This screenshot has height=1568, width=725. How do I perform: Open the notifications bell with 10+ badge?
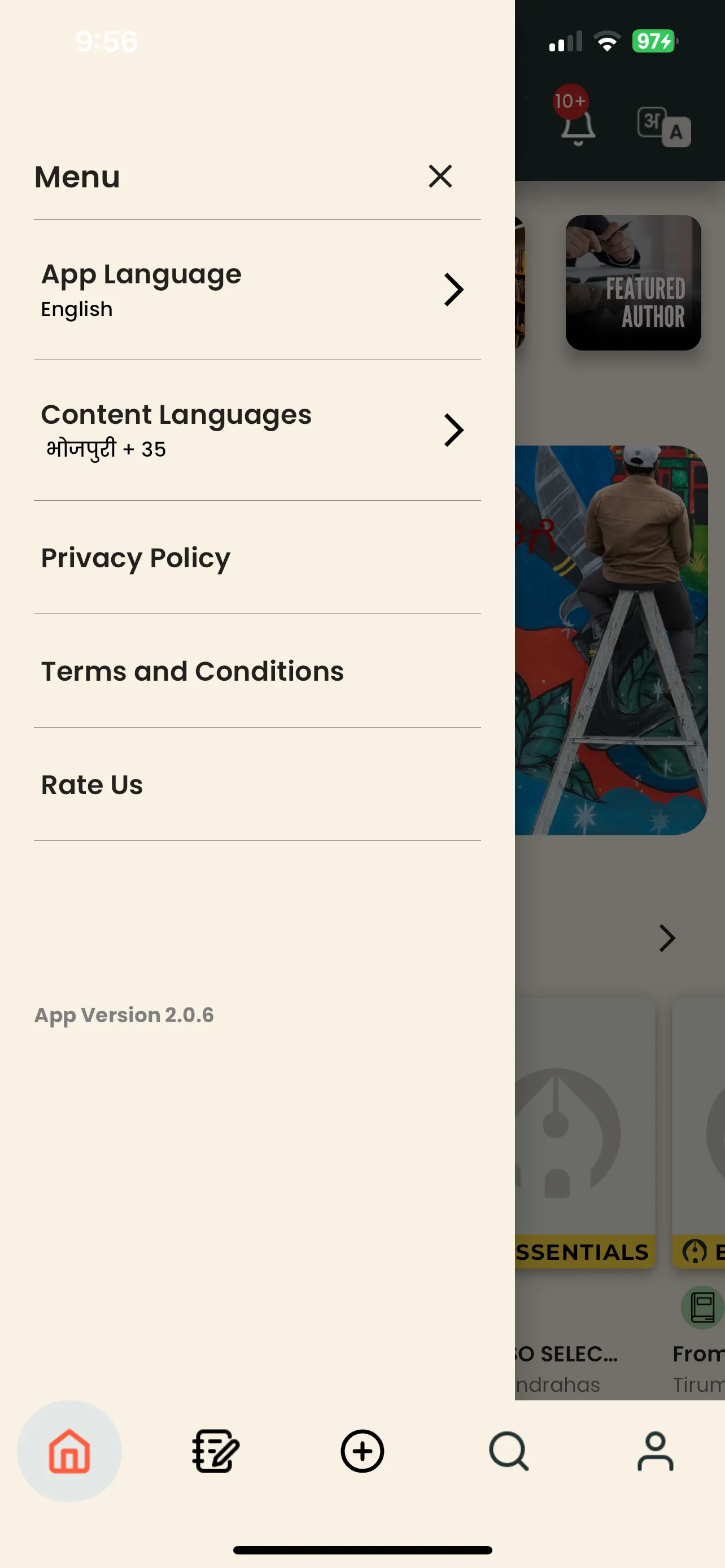pyautogui.click(x=576, y=125)
